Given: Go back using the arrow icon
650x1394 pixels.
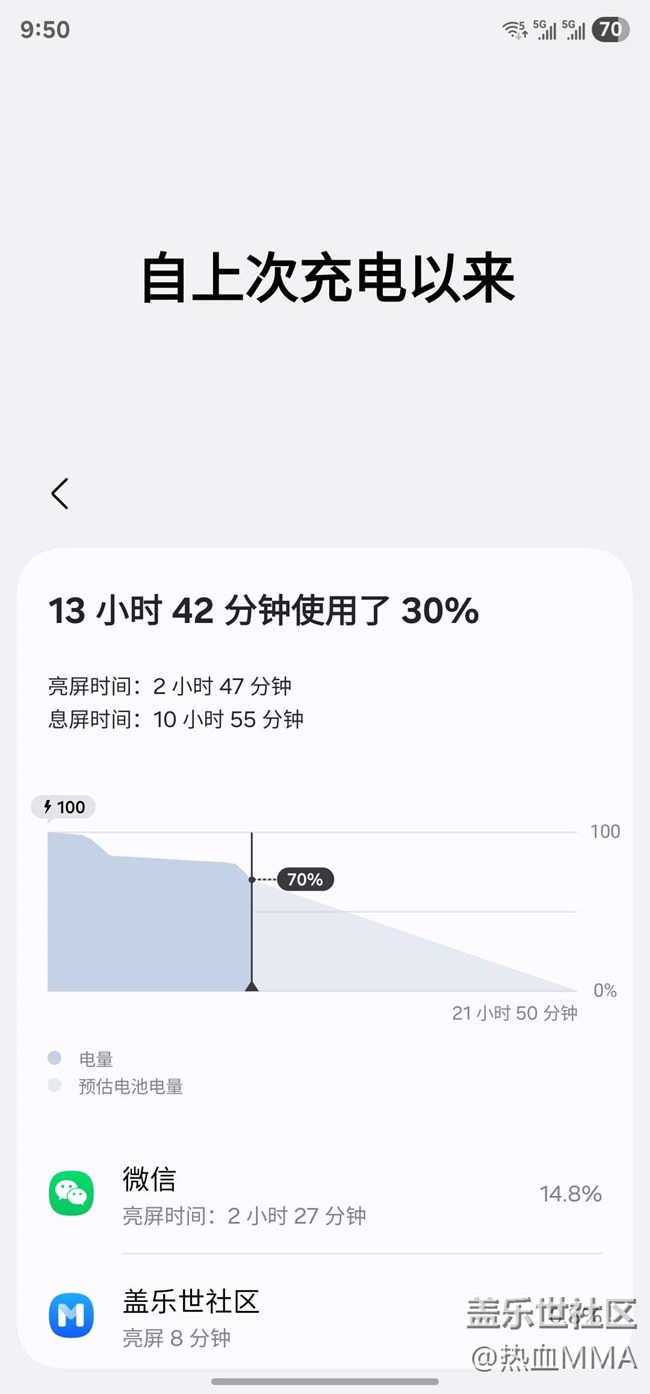Looking at the screenshot, I should tap(60, 493).
